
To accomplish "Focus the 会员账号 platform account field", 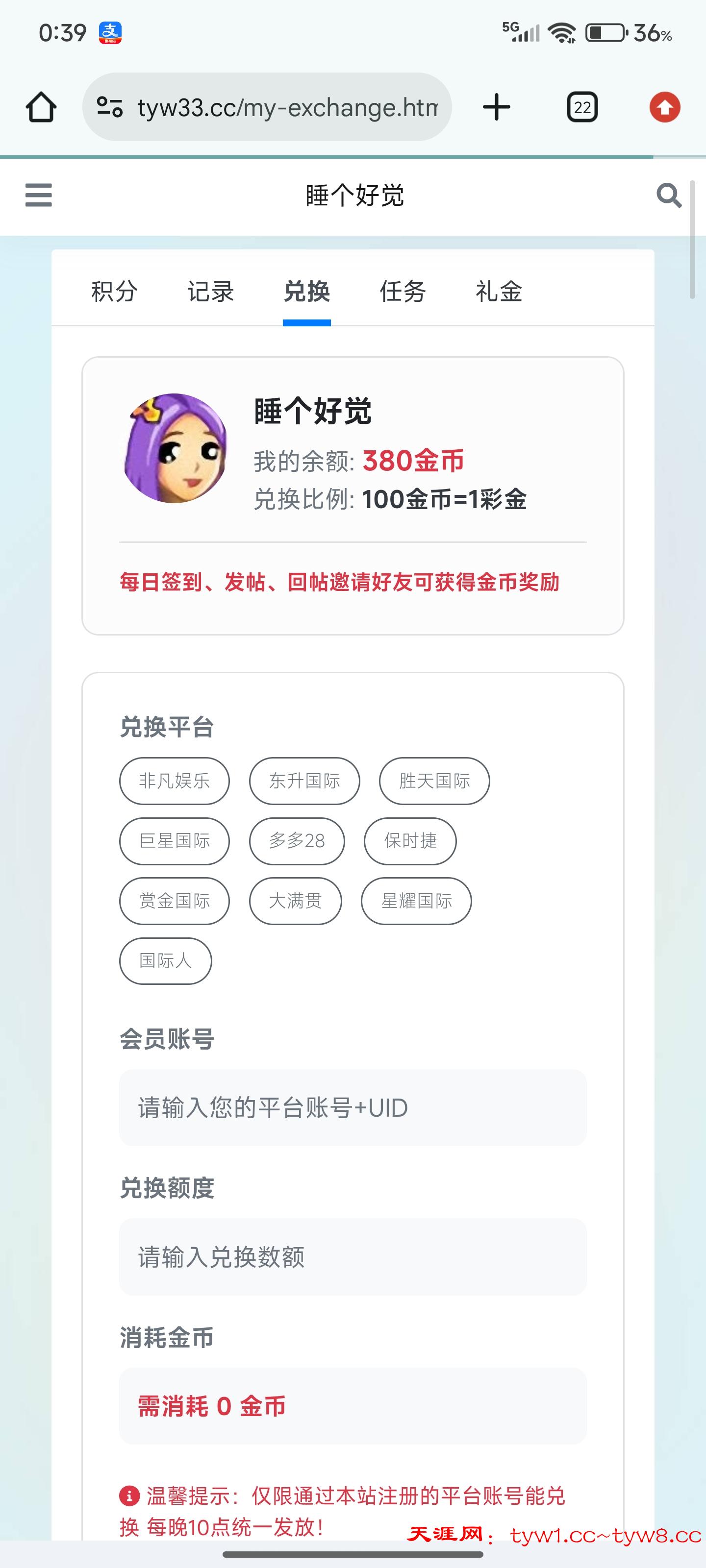I will click(x=353, y=1108).
